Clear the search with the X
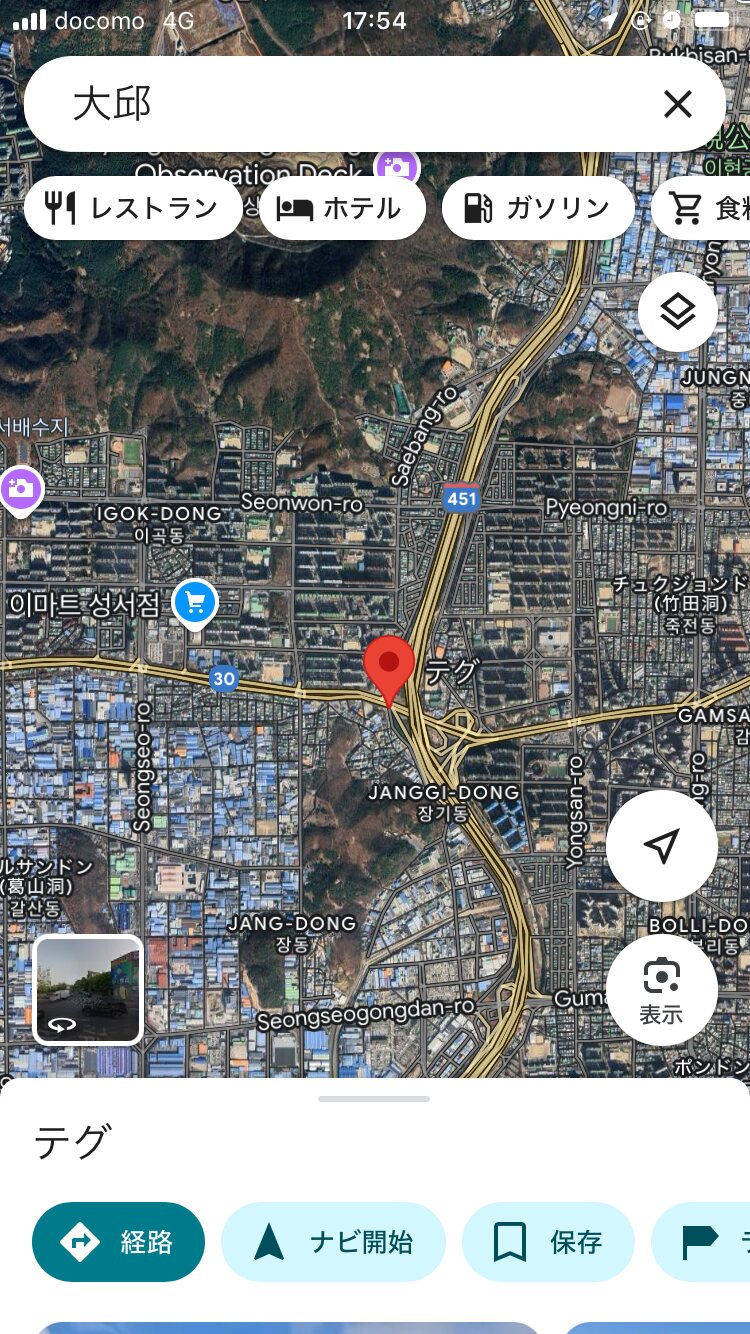Screen dimensions: 750x1334 point(677,104)
